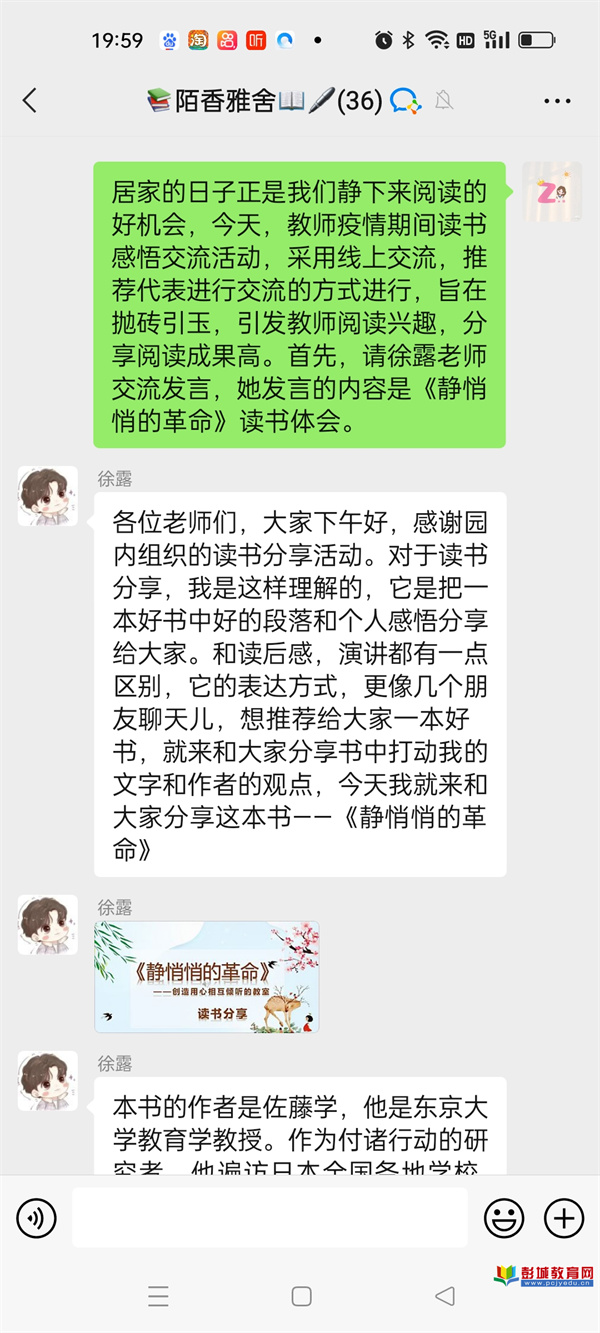
Task: Tap the system back triangle
Action: [x=444, y=1297]
